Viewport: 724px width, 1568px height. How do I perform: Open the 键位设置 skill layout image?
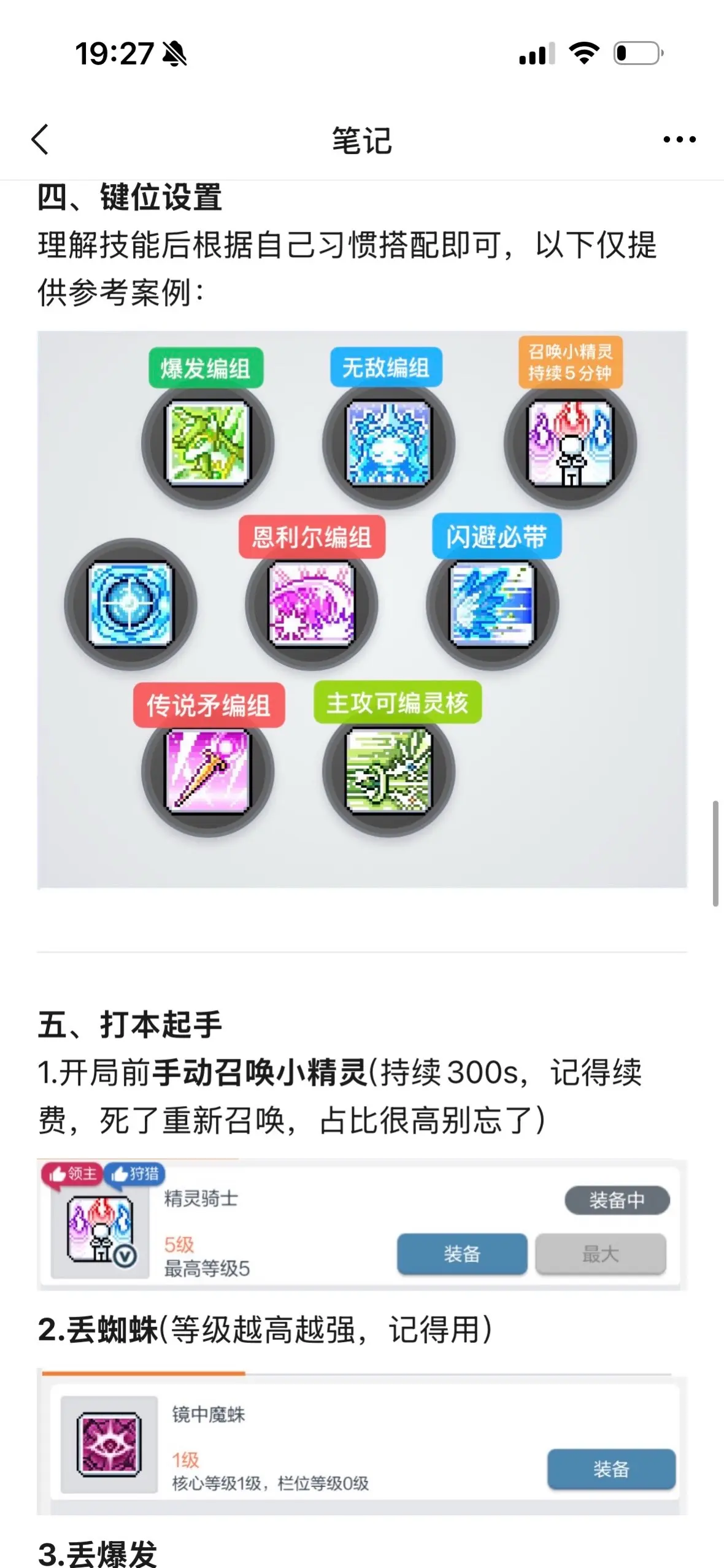(362, 609)
